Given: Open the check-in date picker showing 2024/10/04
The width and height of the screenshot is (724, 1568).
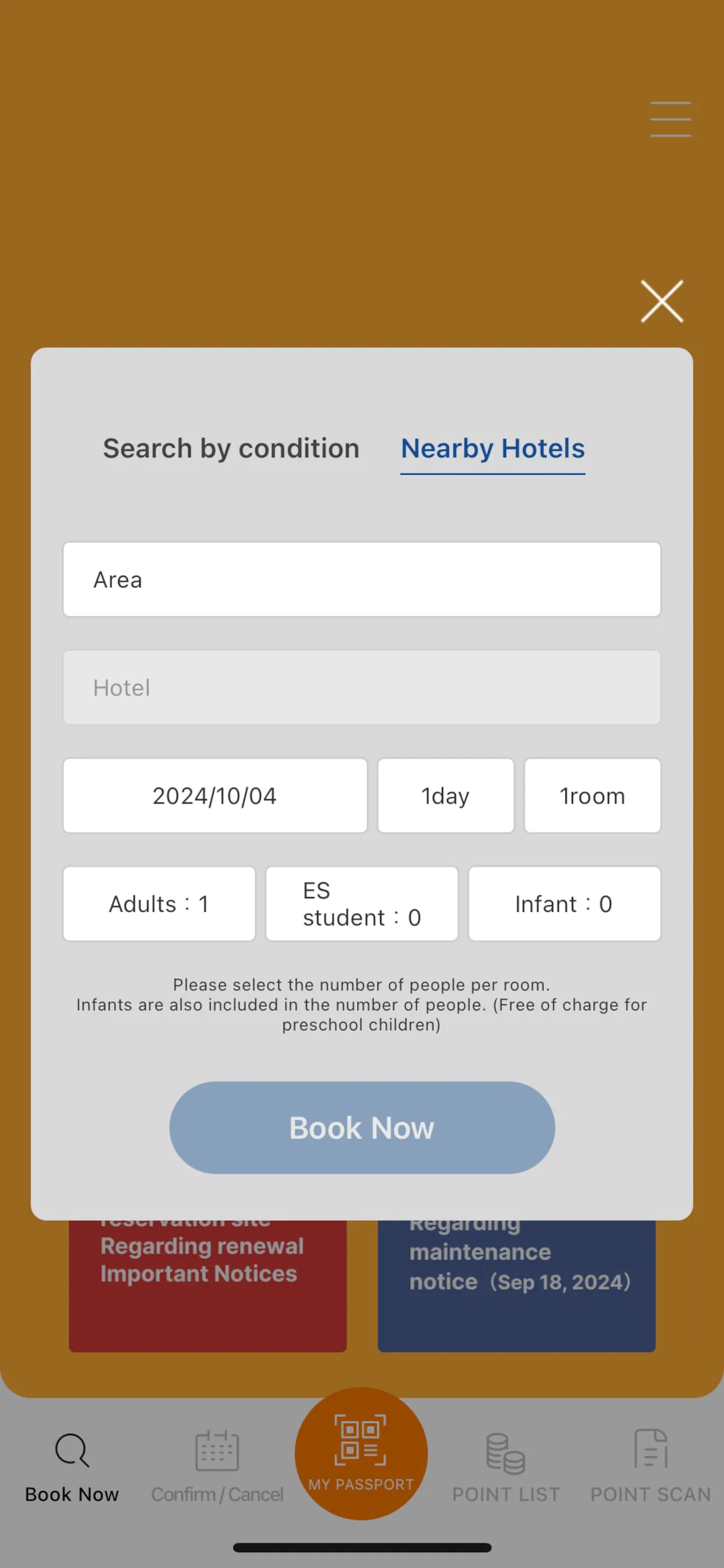Looking at the screenshot, I should click(214, 796).
